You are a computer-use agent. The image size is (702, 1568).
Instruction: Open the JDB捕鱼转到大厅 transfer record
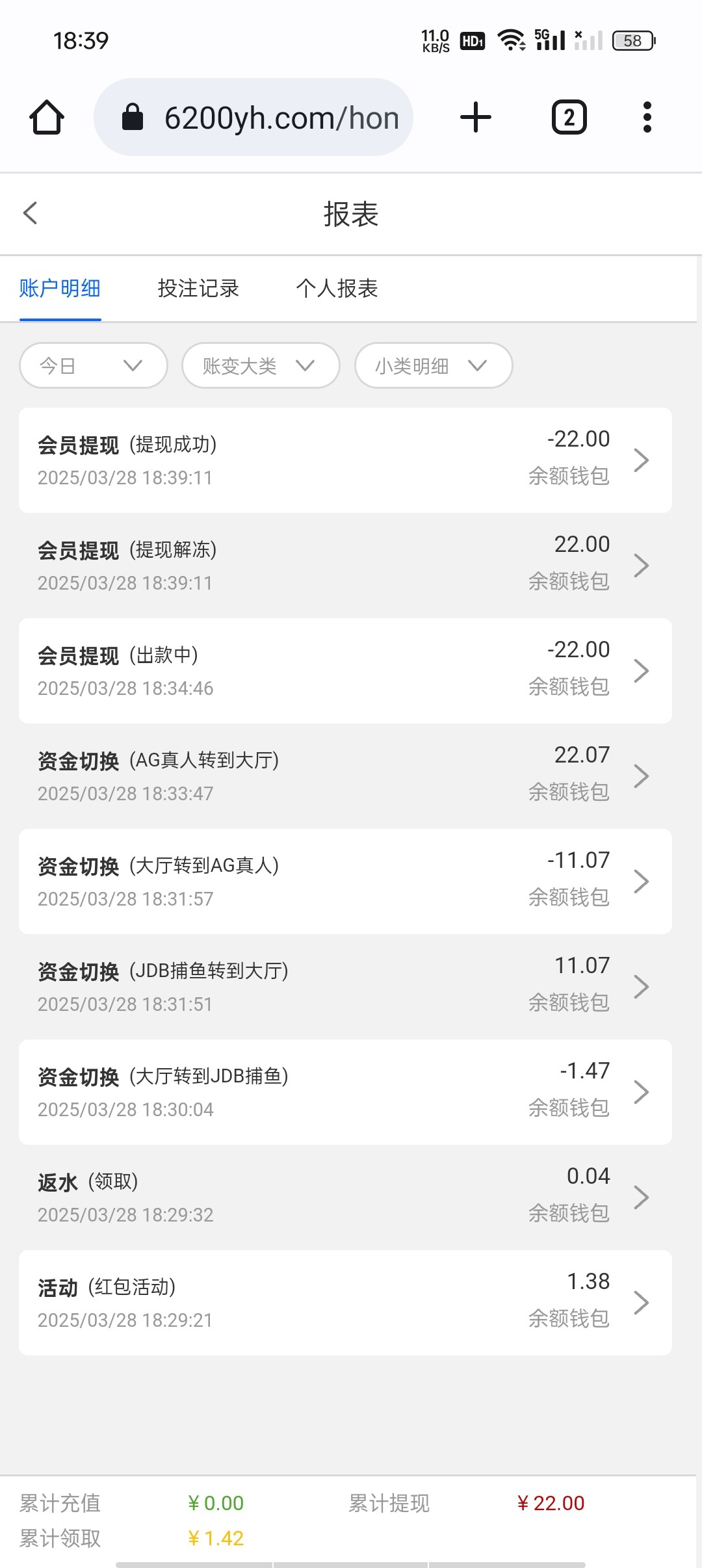coord(345,987)
